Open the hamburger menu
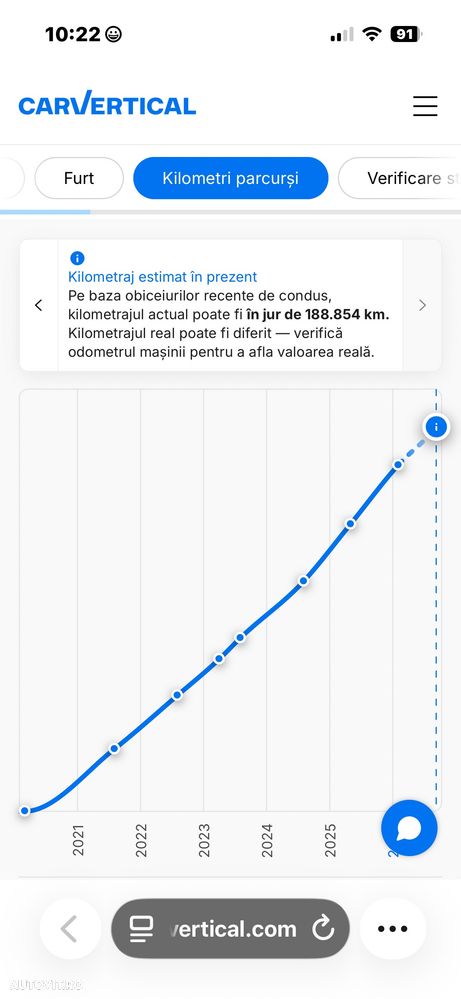Image resolution: width=461 pixels, height=999 pixels. (x=425, y=106)
